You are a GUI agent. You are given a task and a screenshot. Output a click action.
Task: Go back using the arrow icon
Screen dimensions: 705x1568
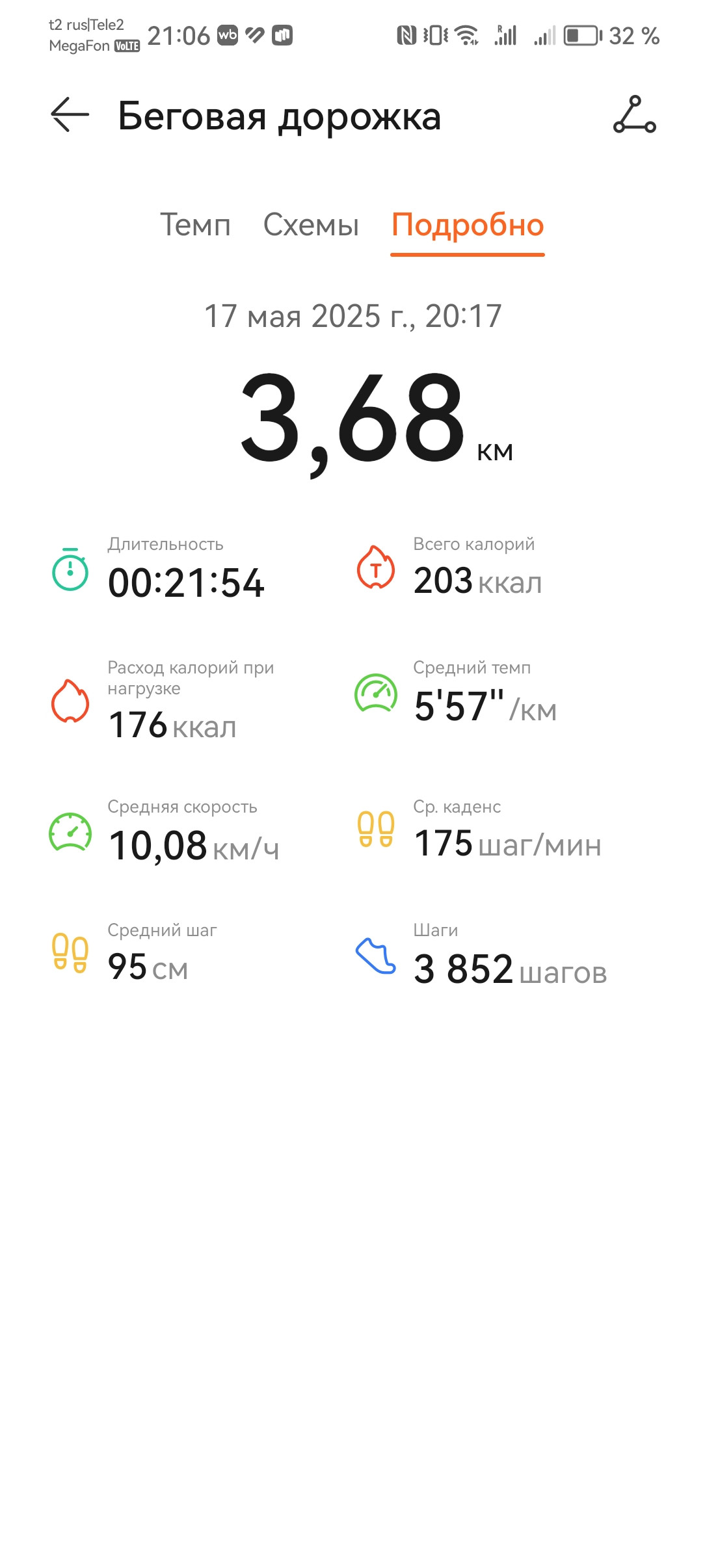[x=70, y=115]
